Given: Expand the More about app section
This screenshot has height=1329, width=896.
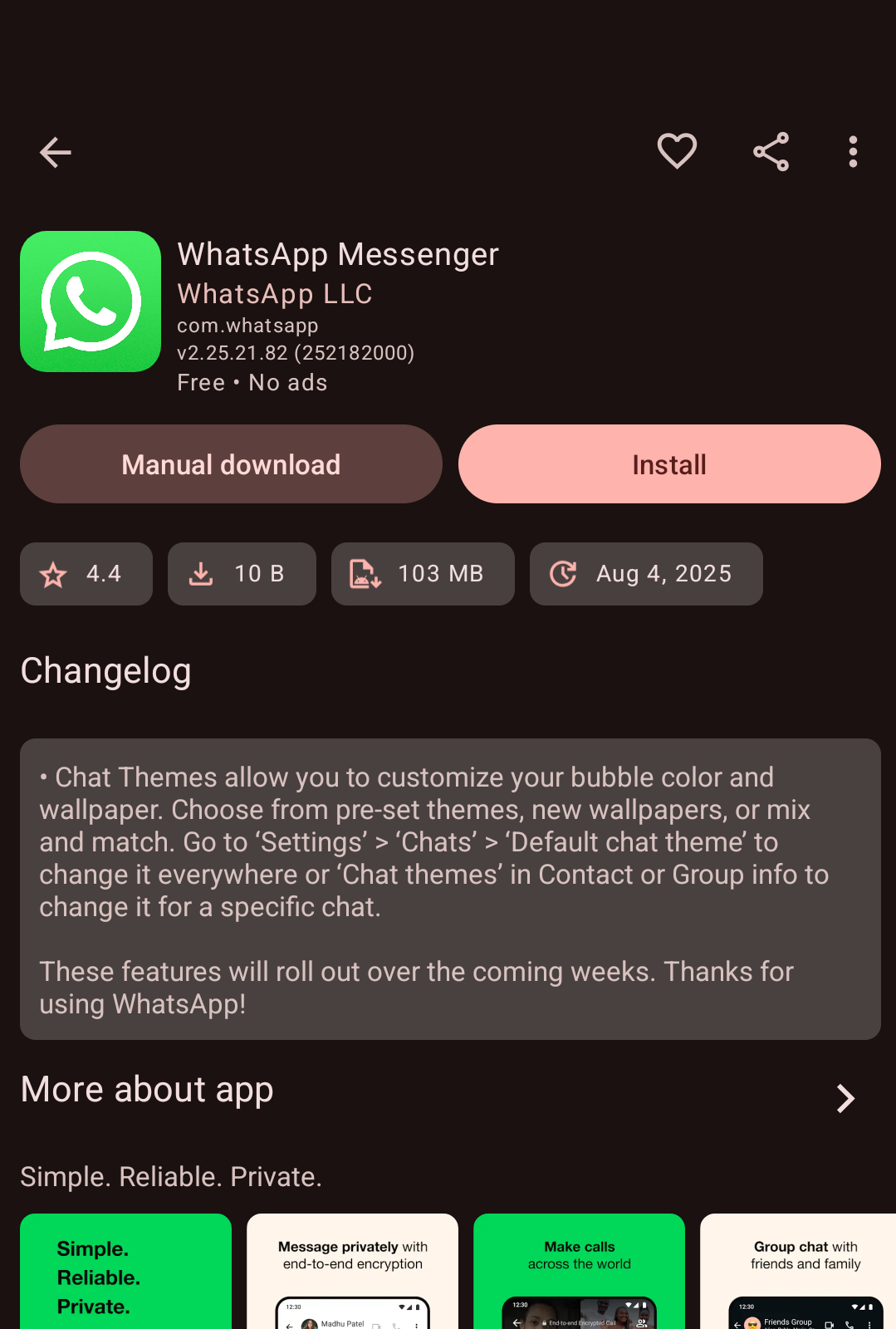Looking at the screenshot, I should 845,1098.
